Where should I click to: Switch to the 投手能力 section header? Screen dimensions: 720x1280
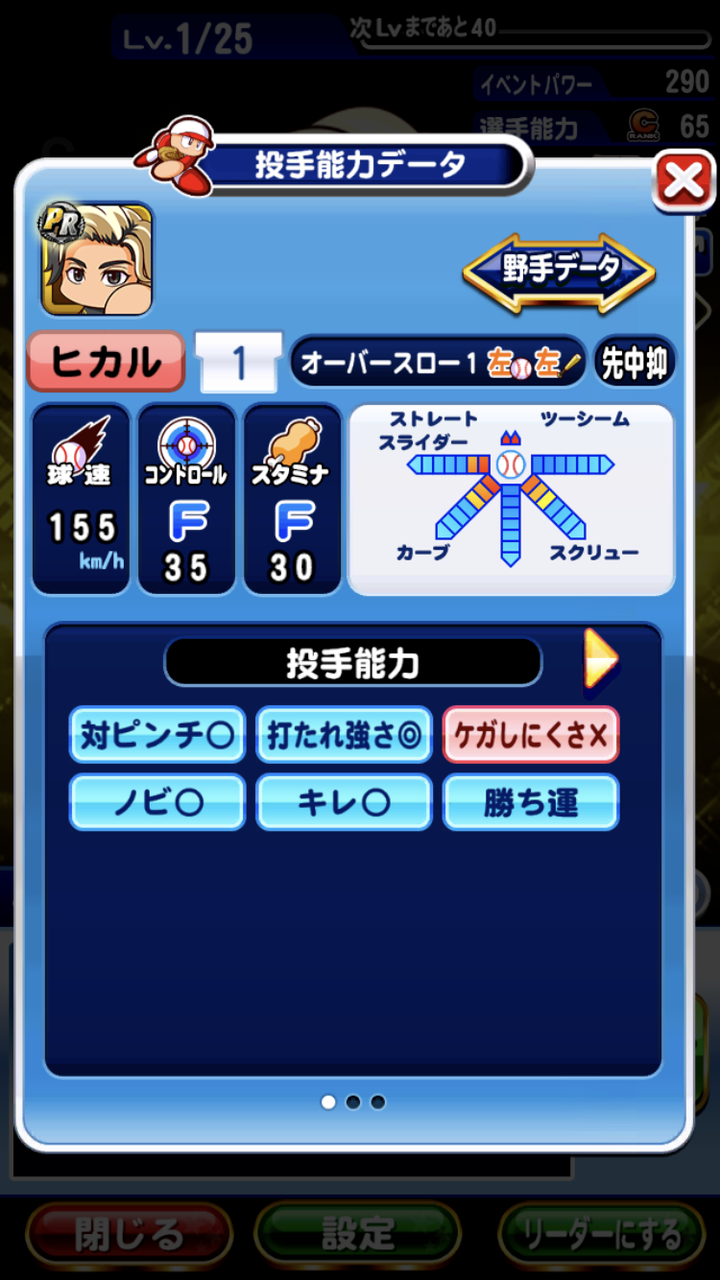click(x=352, y=660)
